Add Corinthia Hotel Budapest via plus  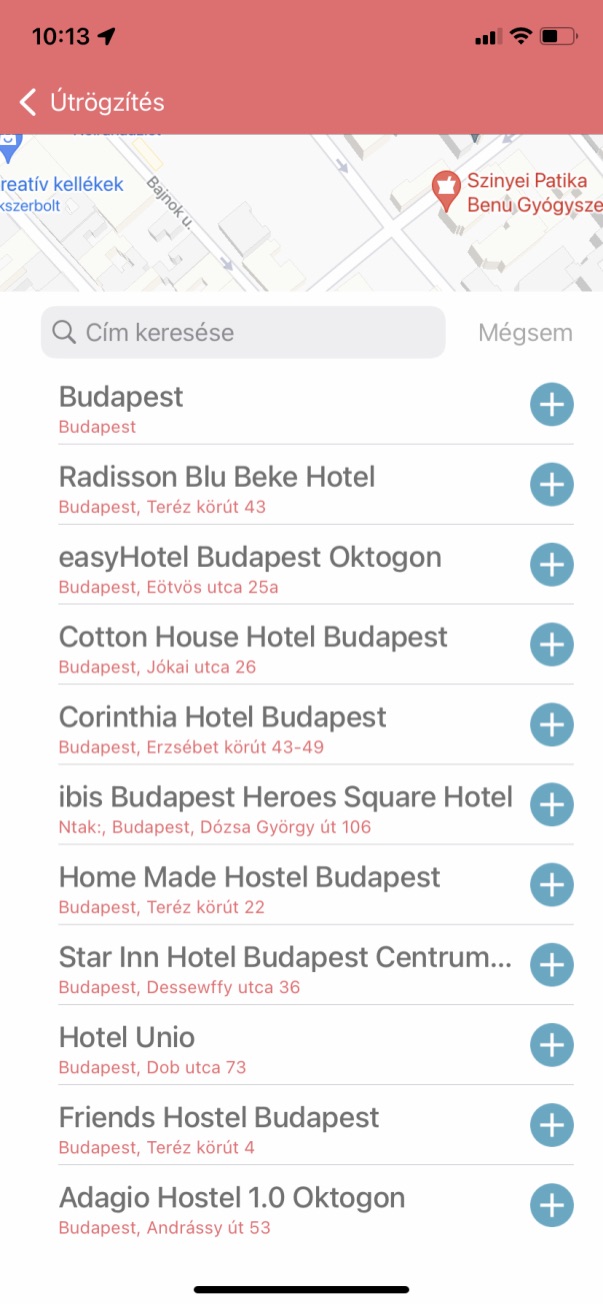click(x=551, y=725)
